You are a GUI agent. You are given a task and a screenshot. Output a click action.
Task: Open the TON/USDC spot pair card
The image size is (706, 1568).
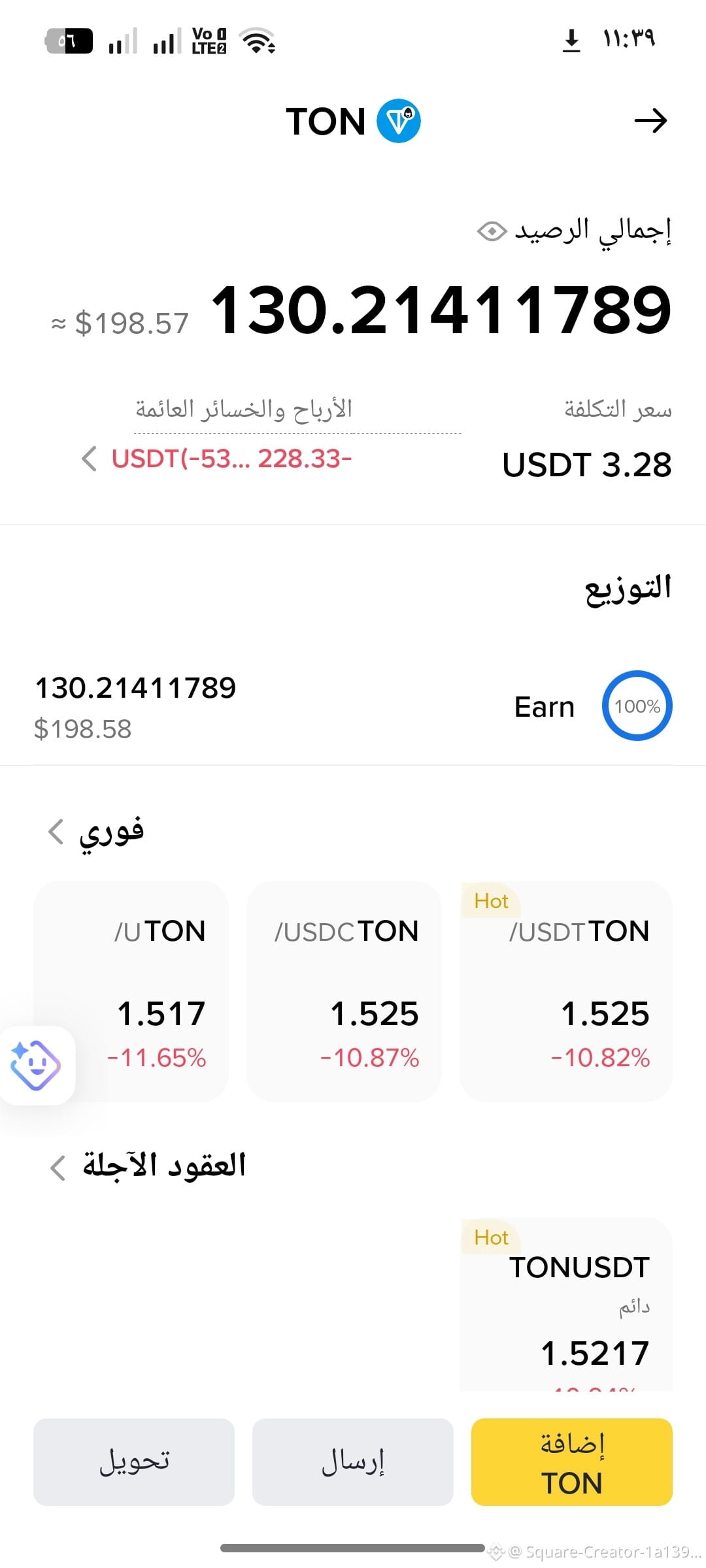point(345,991)
